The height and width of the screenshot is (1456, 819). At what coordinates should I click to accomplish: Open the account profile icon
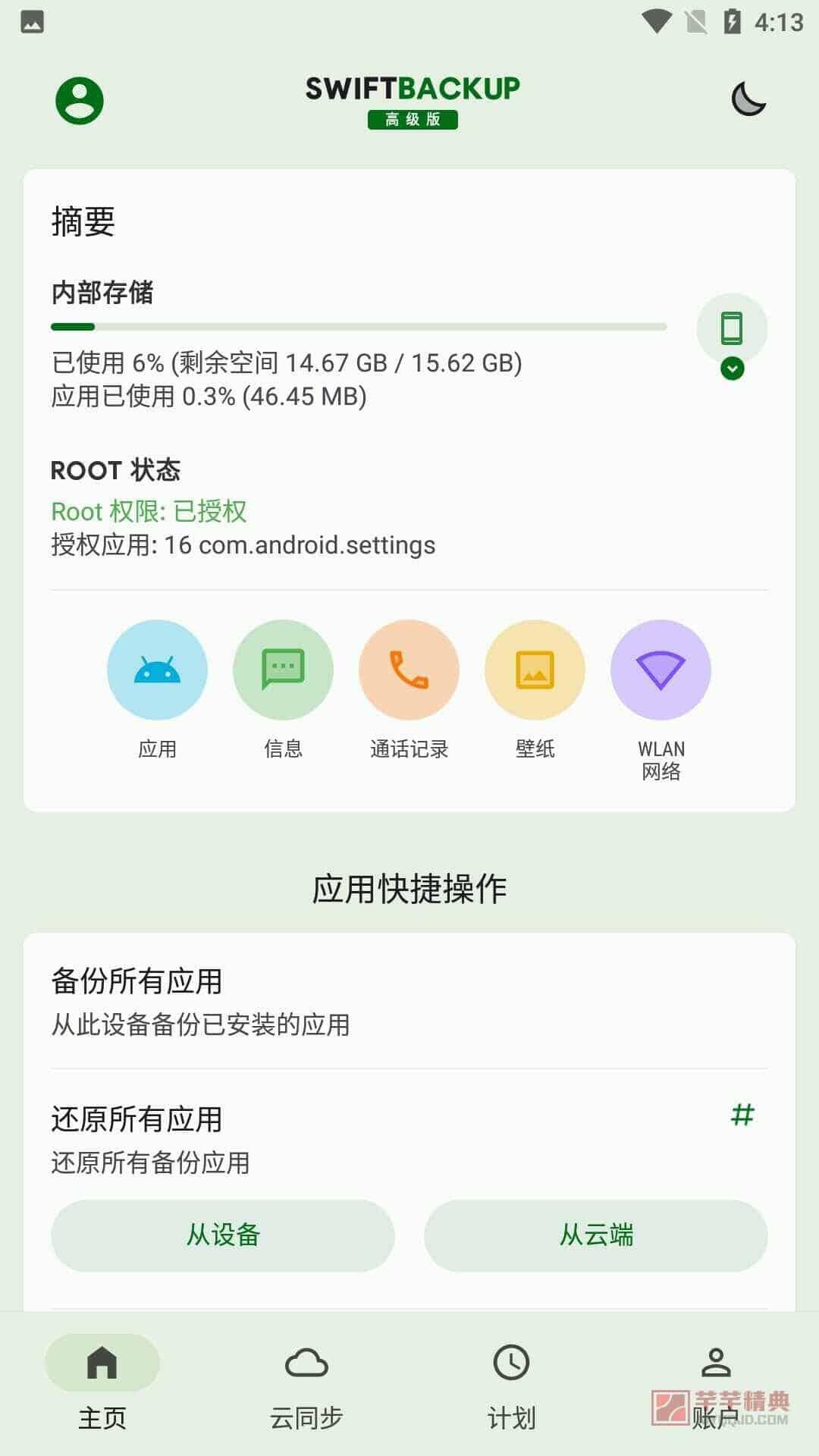click(x=80, y=101)
